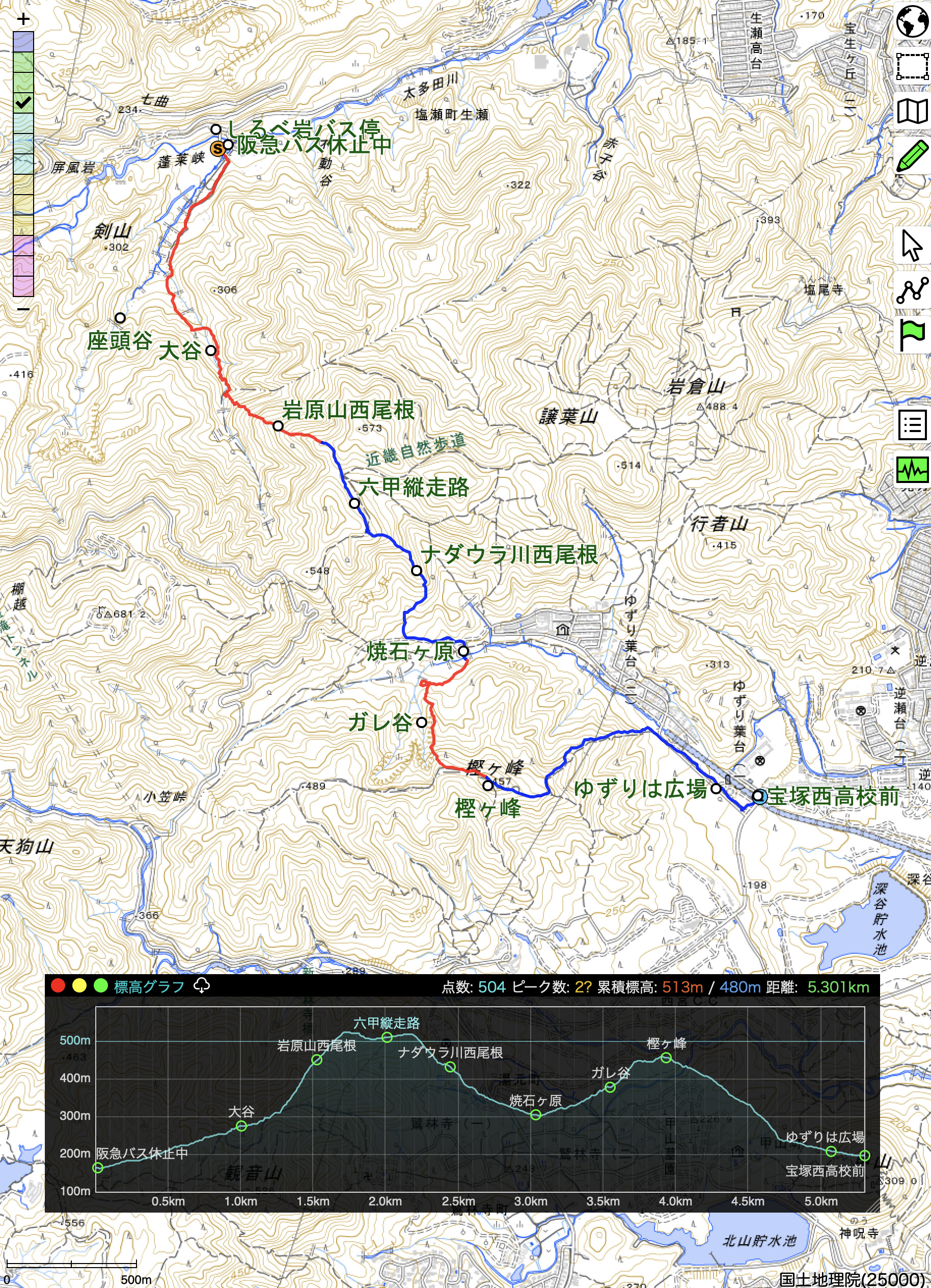Tap the orange S start marker
Screen dimensions: 931x1288
(217, 149)
